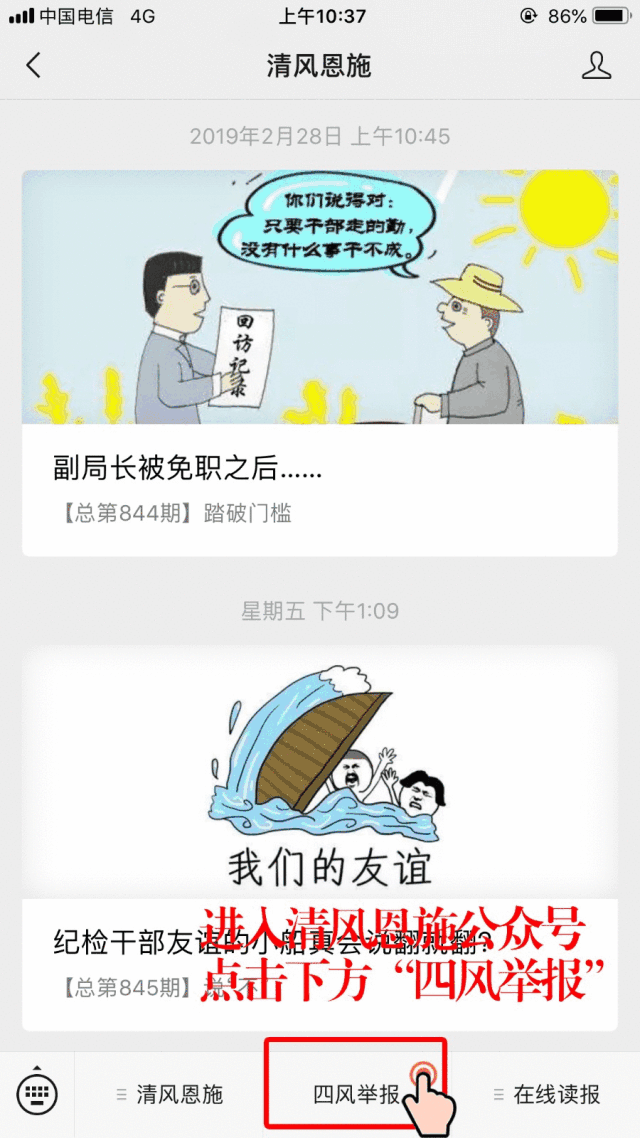Open the 清风恩施 menu

click(169, 1094)
